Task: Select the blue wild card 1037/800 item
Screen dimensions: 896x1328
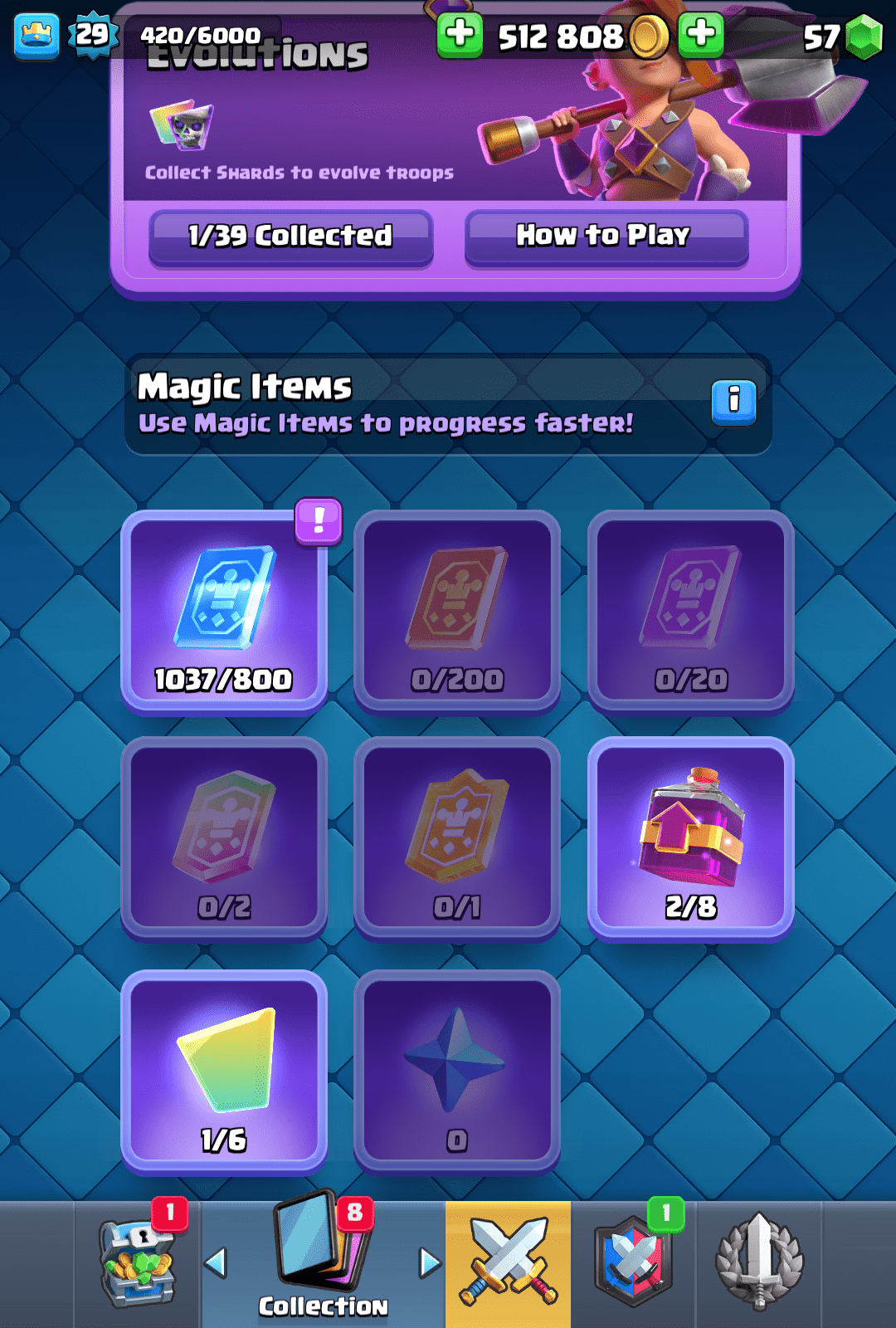Action: (224, 612)
